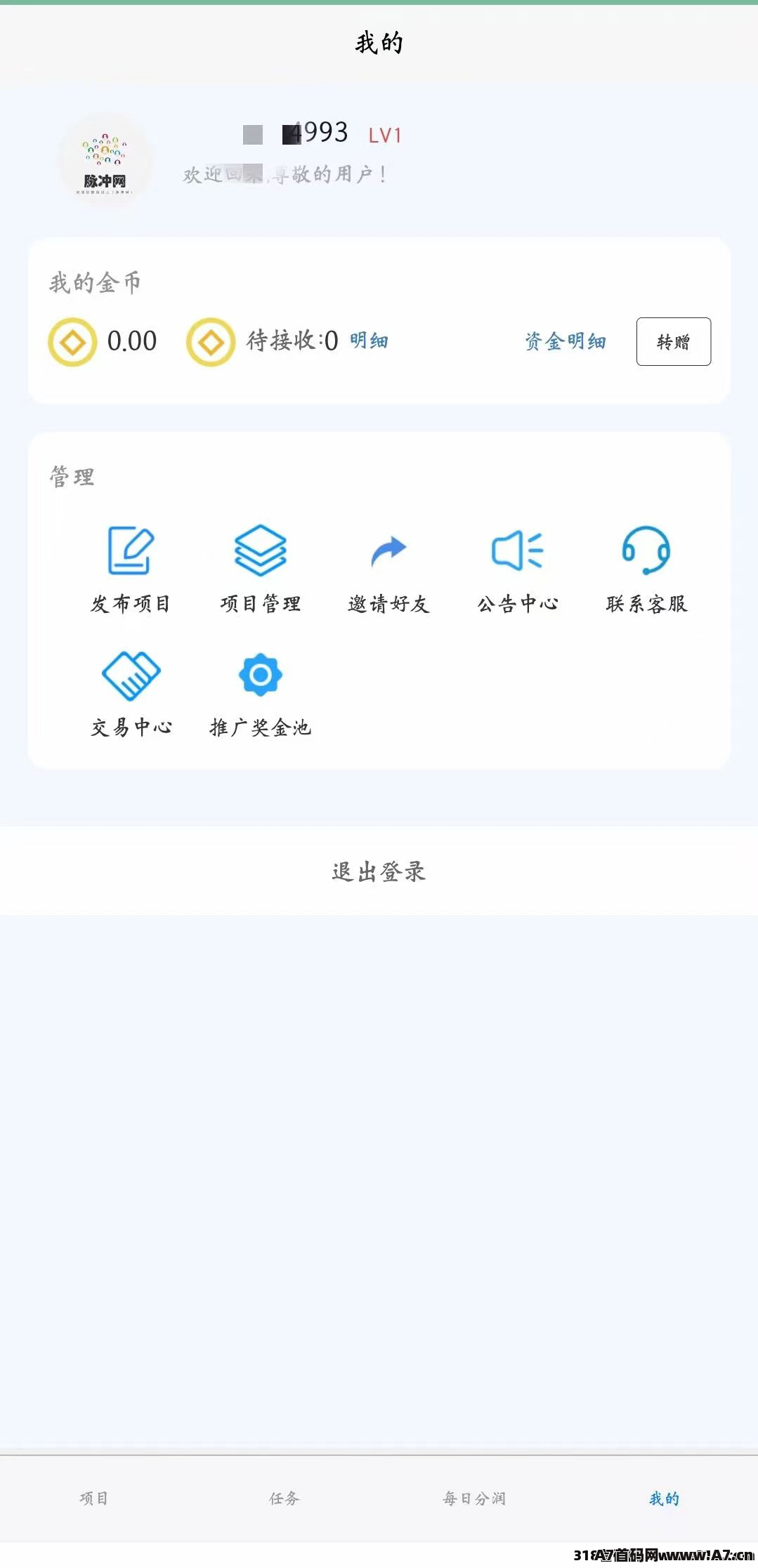Select 邀请好友 to invite friends
This screenshot has width=758, height=1568.
(388, 569)
